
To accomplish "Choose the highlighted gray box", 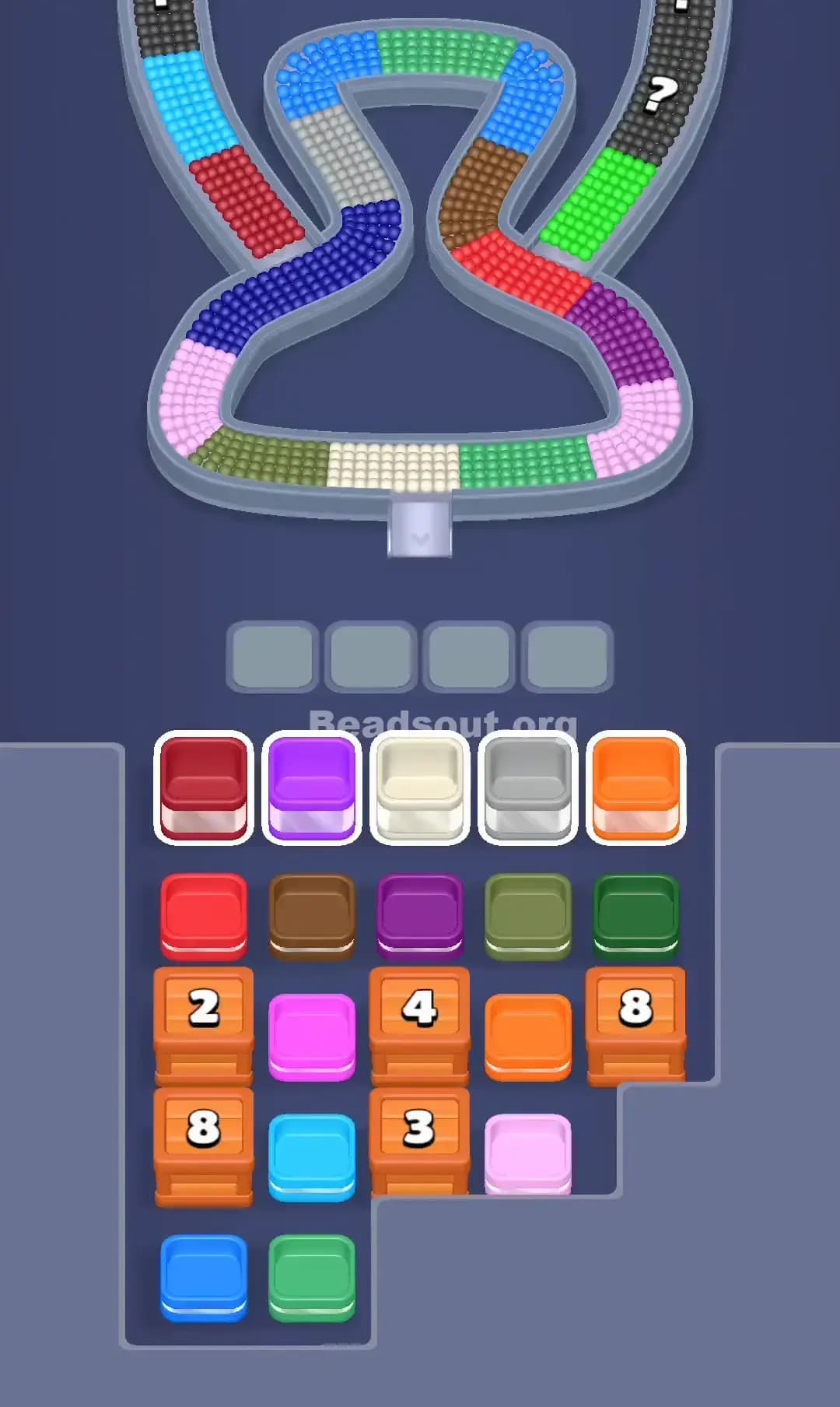I will point(528,786).
